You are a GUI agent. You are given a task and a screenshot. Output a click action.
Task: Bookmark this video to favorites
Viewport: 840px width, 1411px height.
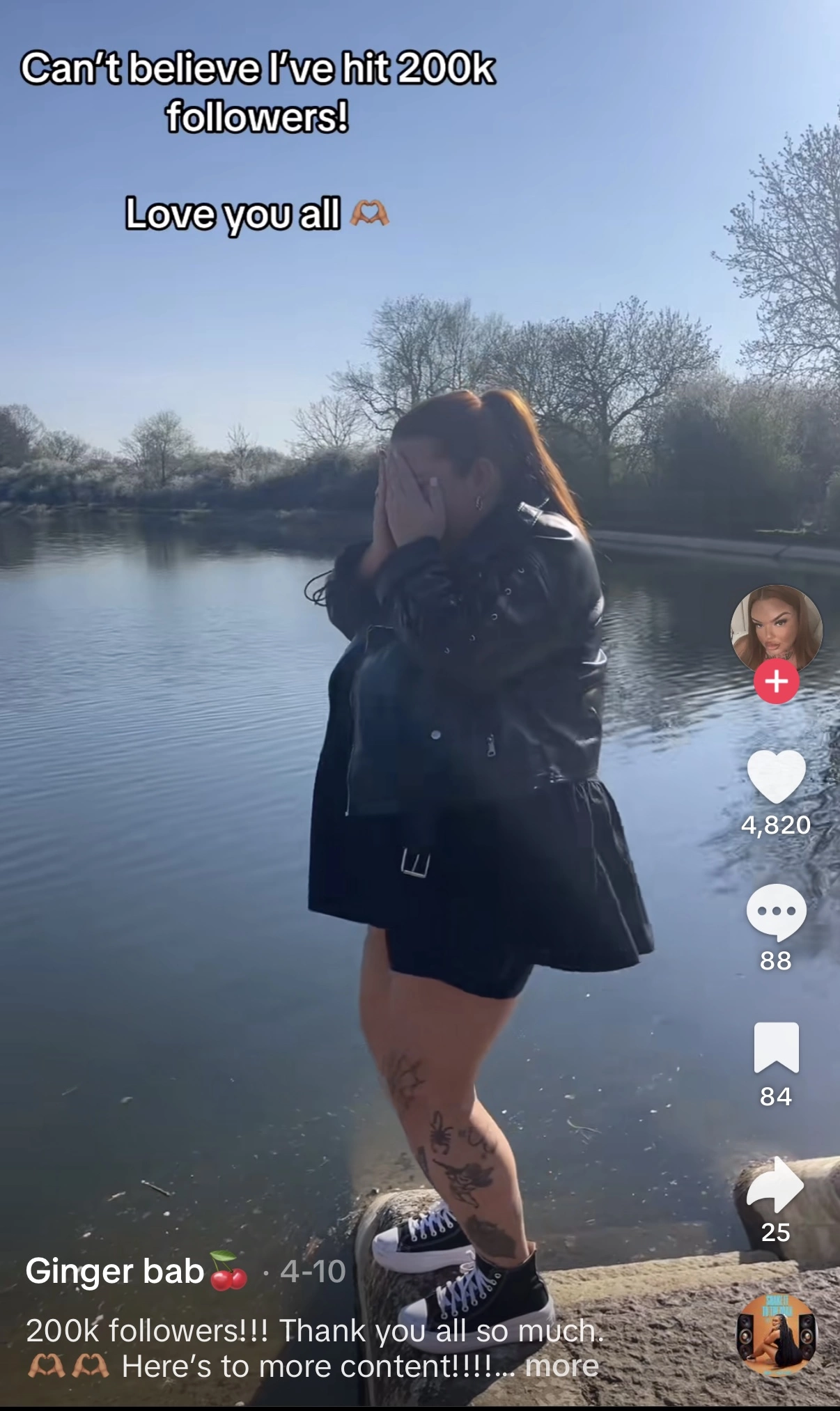click(x=776, y=1047)
